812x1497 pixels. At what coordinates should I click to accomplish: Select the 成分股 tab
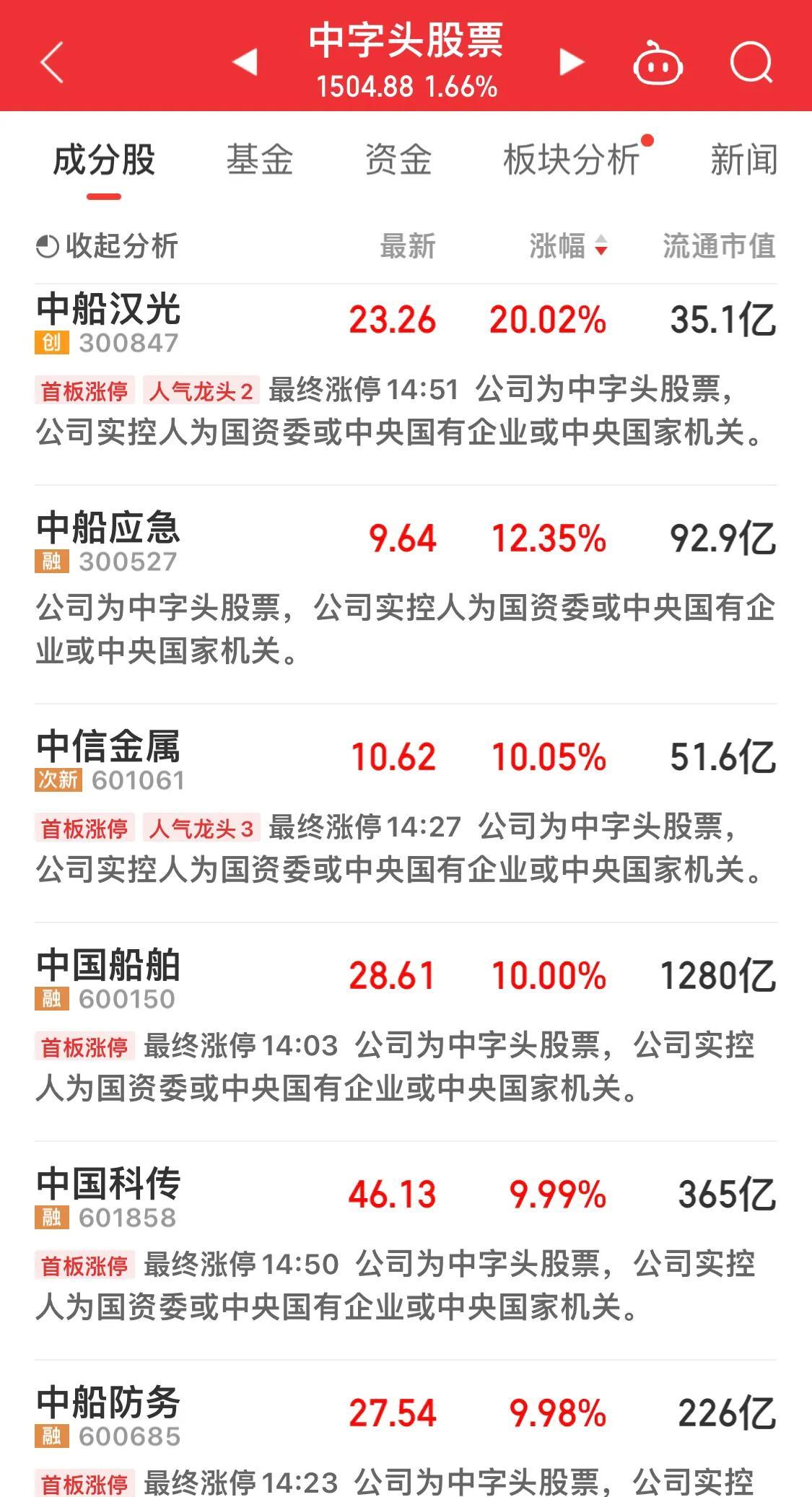(104, 160)
